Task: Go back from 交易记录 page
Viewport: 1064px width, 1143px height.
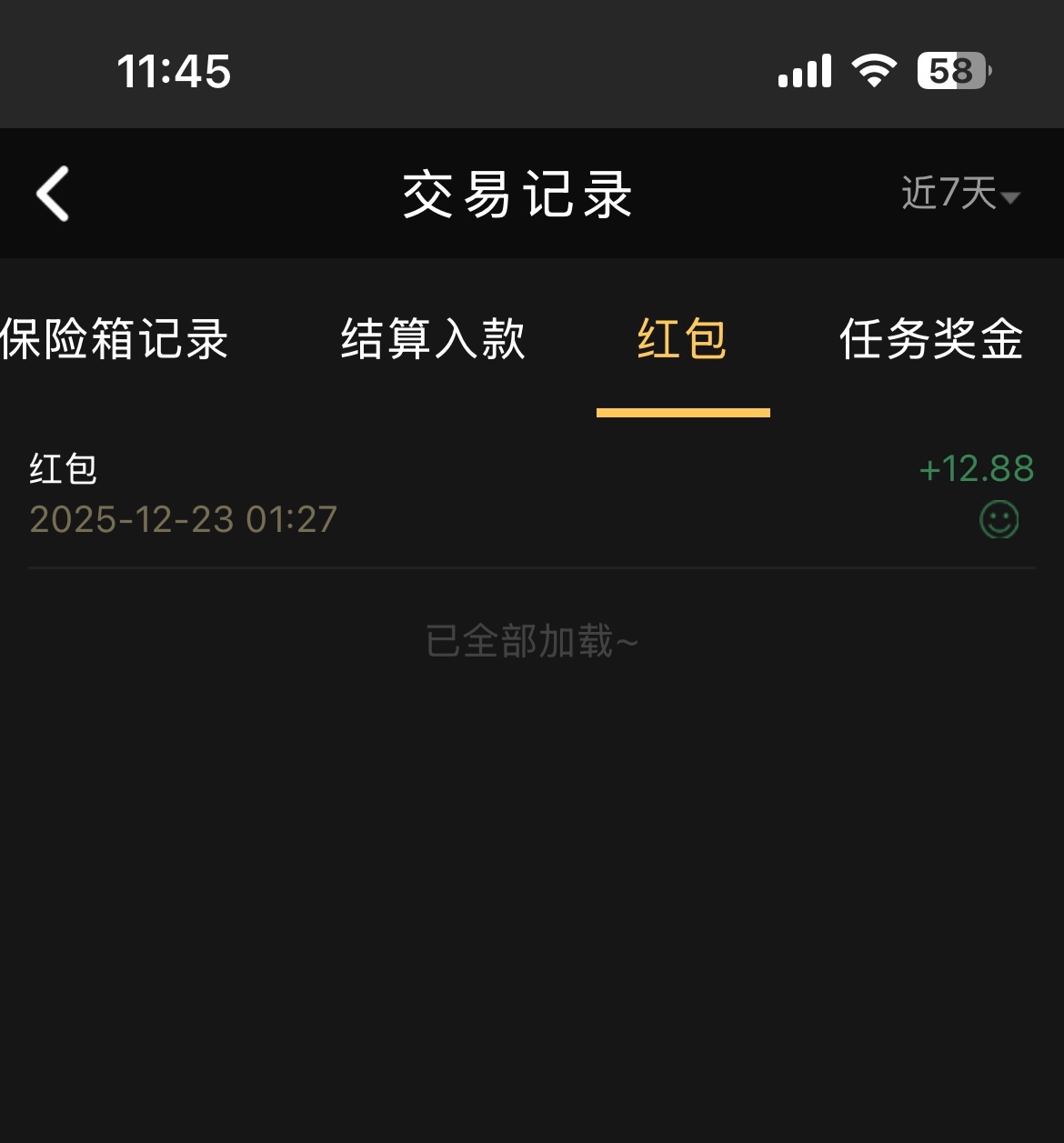Action: tap(53, 194)
